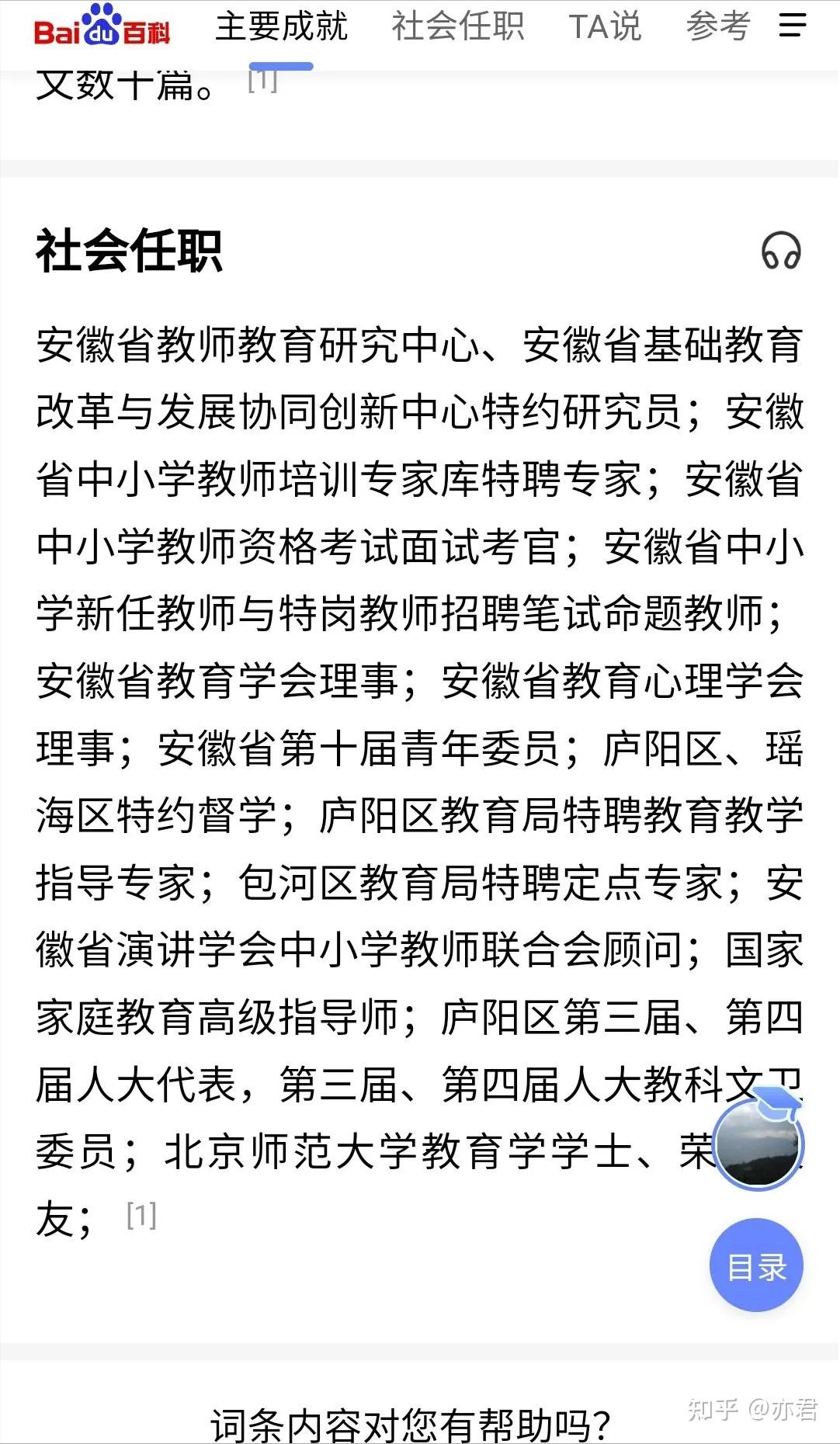Tap the floating avatar with graduation cap
Image resolution: width=840 pixels, height=1444 pixels.
pyautogui.click(x=758, y=1140)
